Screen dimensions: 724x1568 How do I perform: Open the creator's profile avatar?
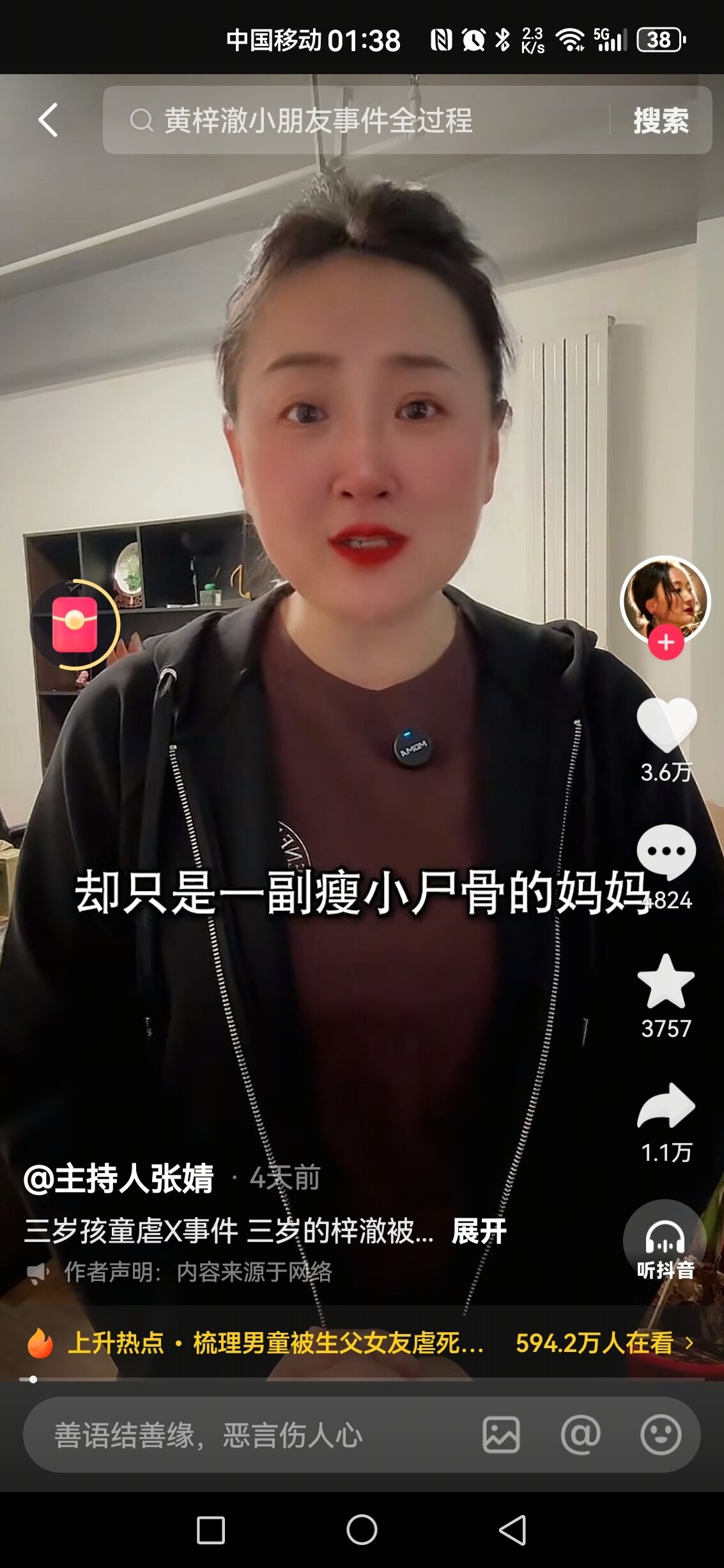(665, 599)
